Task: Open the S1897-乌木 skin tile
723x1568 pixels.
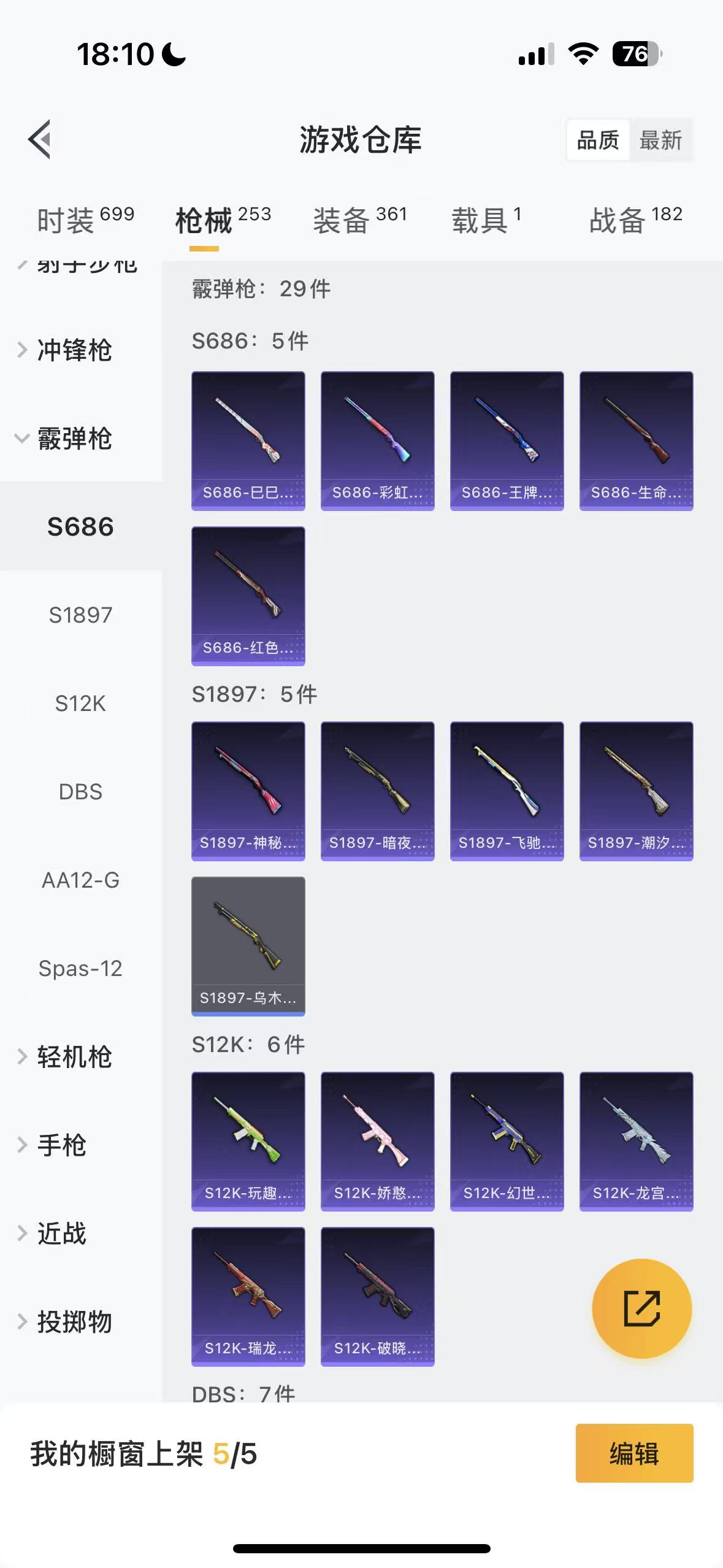Action: [x=248, y=946]
